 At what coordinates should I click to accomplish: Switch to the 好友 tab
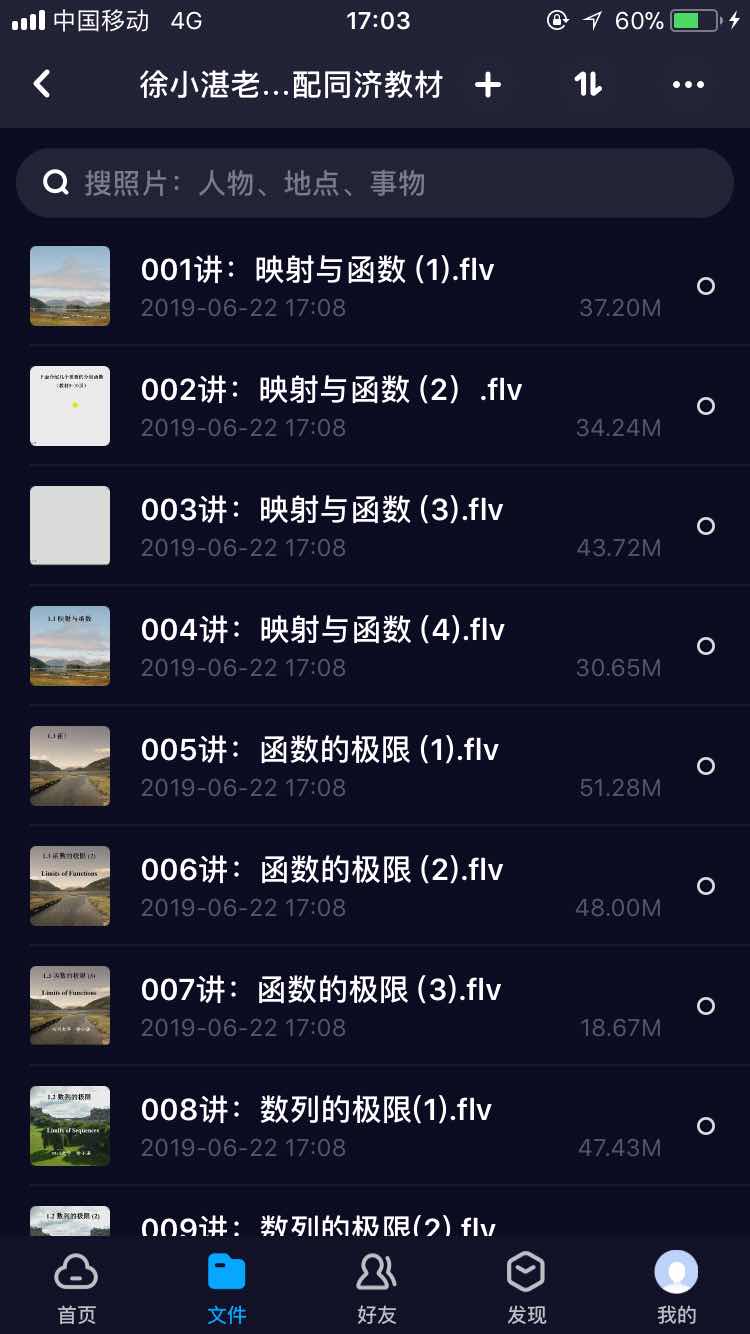(x=377, y=1288)
